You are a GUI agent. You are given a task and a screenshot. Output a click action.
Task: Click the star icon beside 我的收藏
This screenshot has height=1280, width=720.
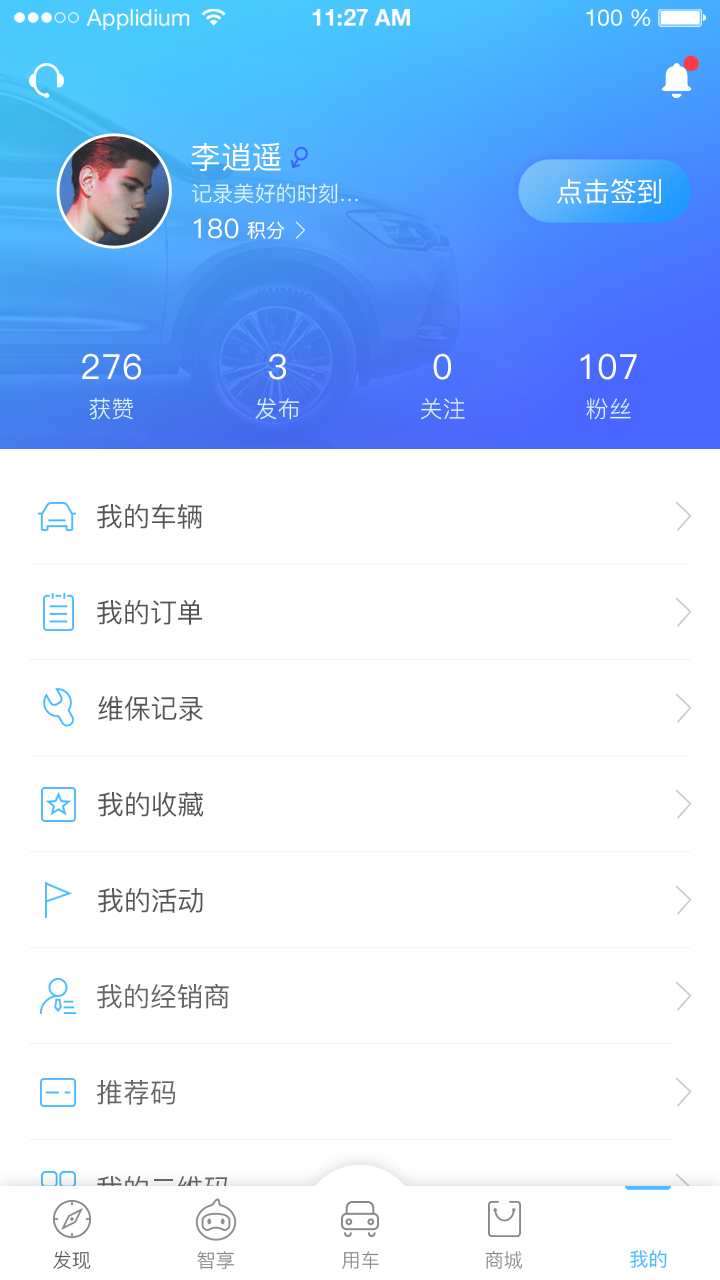click(x=58, y=804)
